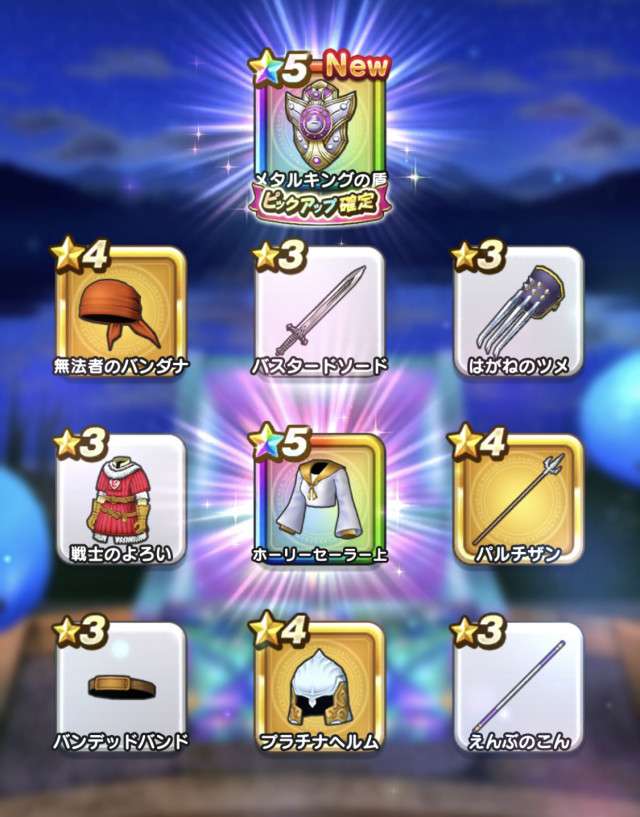Viewport: 640px width, 817px height.
Task: Select the パルチザン spear item
Action: pyautogui.click(x=517, y=498)
